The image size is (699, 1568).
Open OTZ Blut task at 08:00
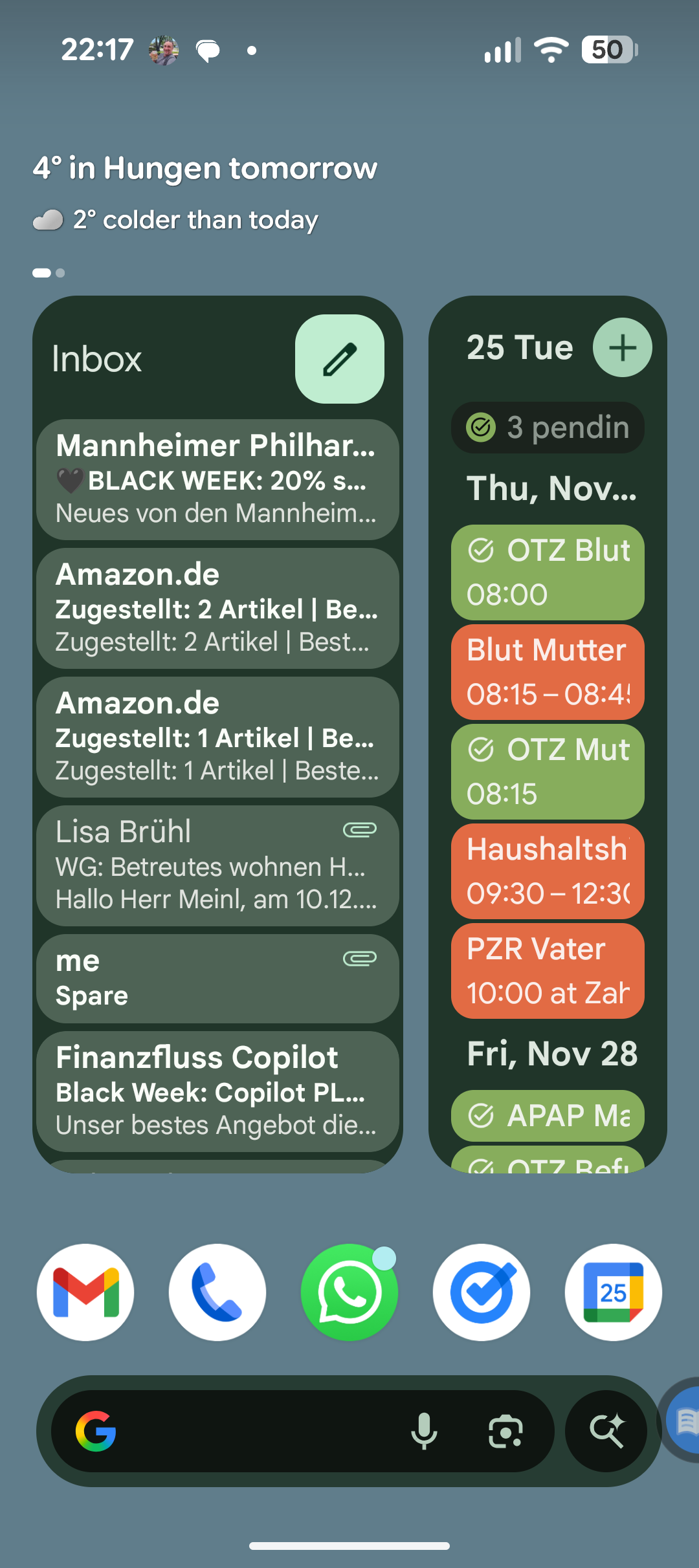tap(548, 572)
